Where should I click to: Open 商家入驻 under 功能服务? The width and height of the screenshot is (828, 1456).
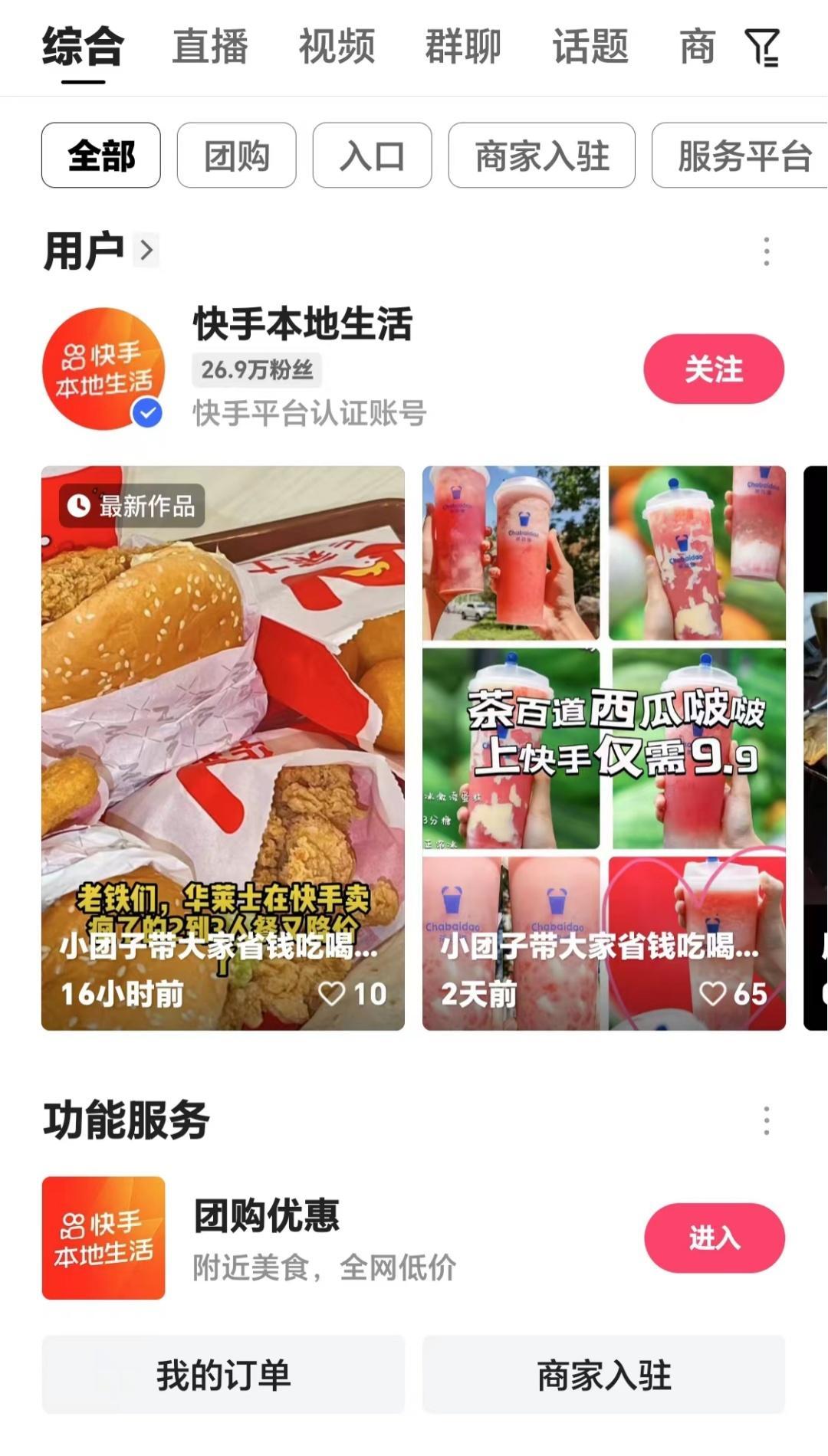coord(604,1376)
